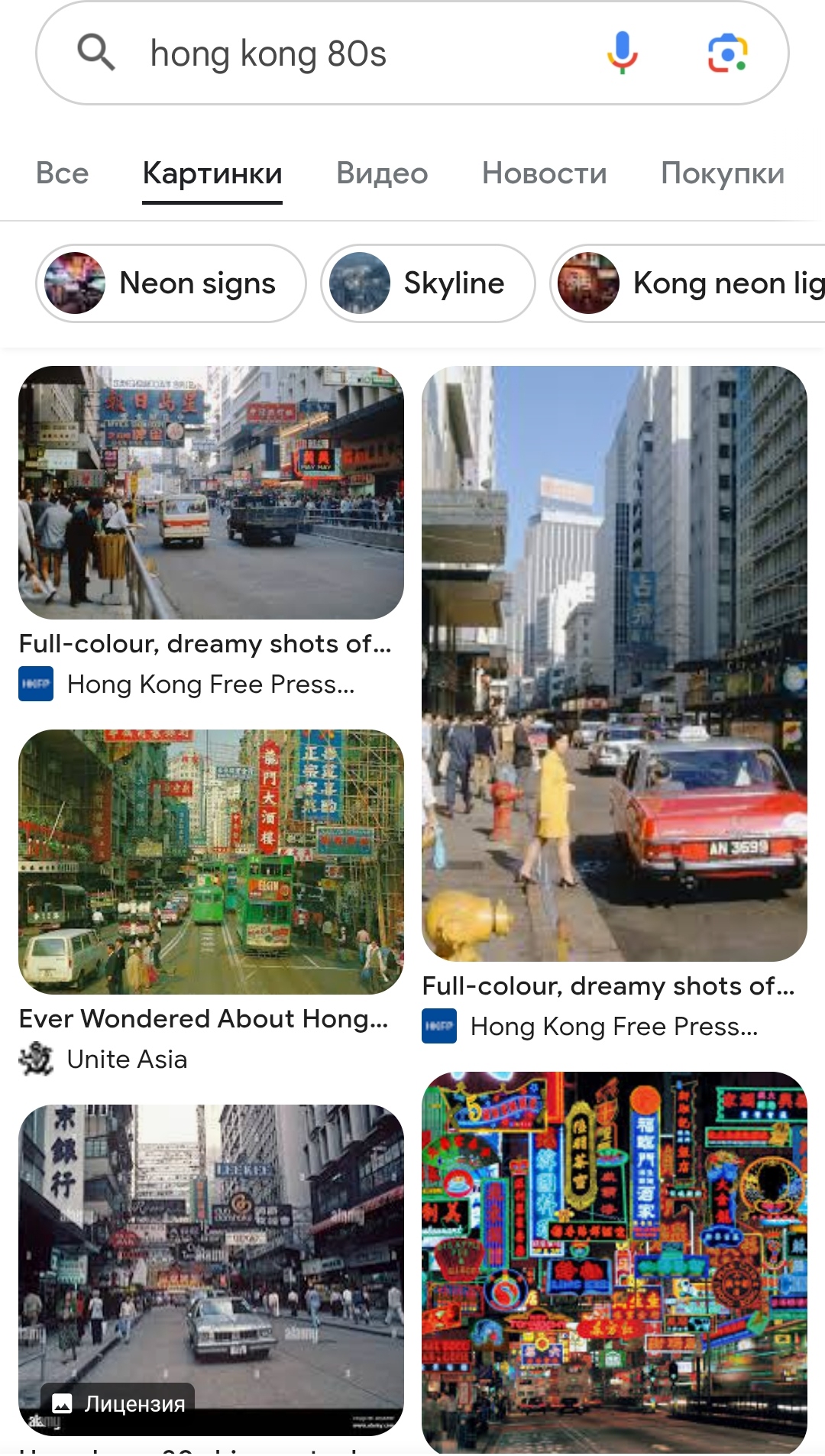Open Google Lens camera search
Image resolution: width=825 pixels, height=1456 pixels.
click(726, 53)
